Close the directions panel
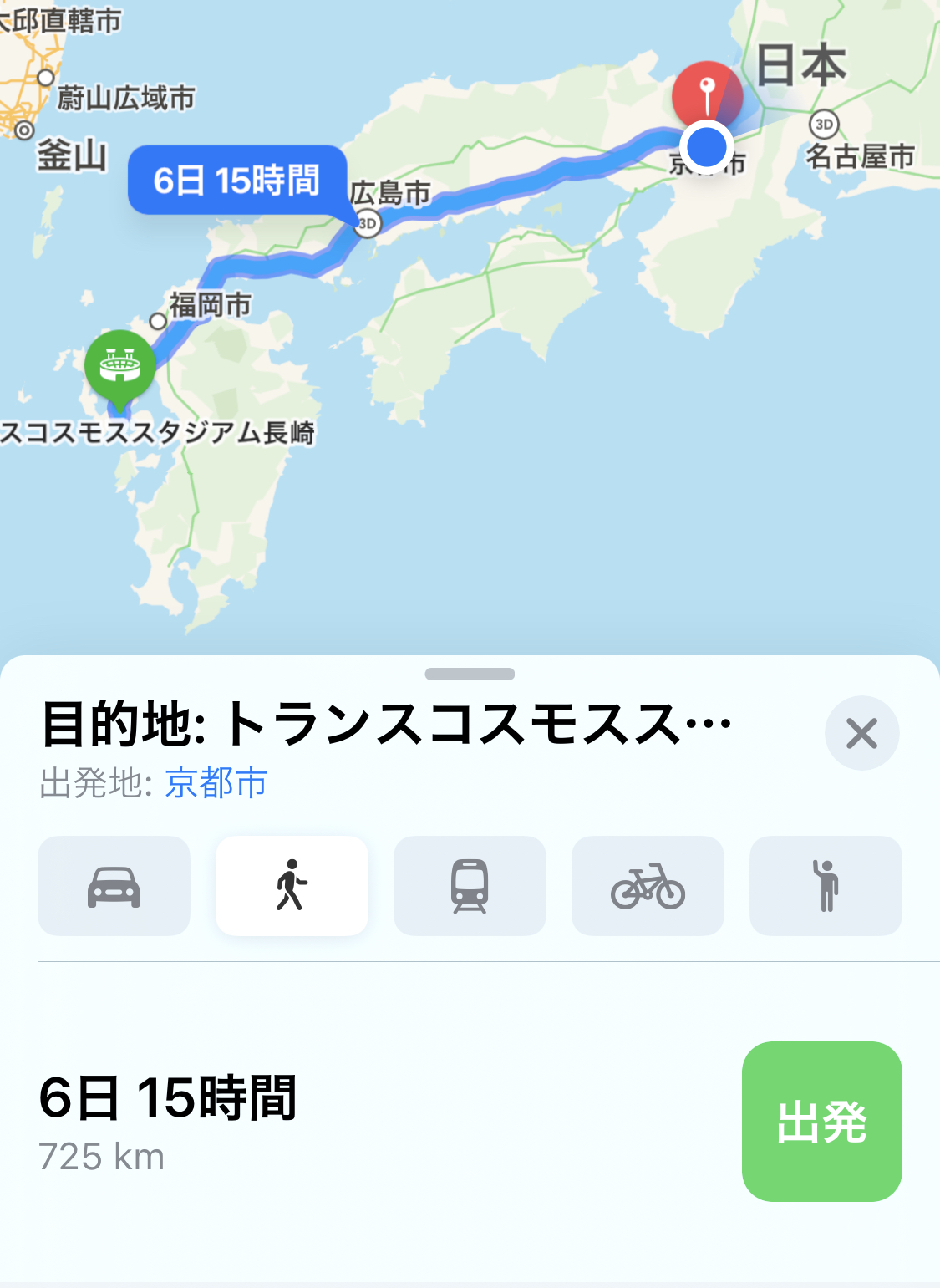Image resolution: width=940 pixels, height=1288 pixels. 861,733
